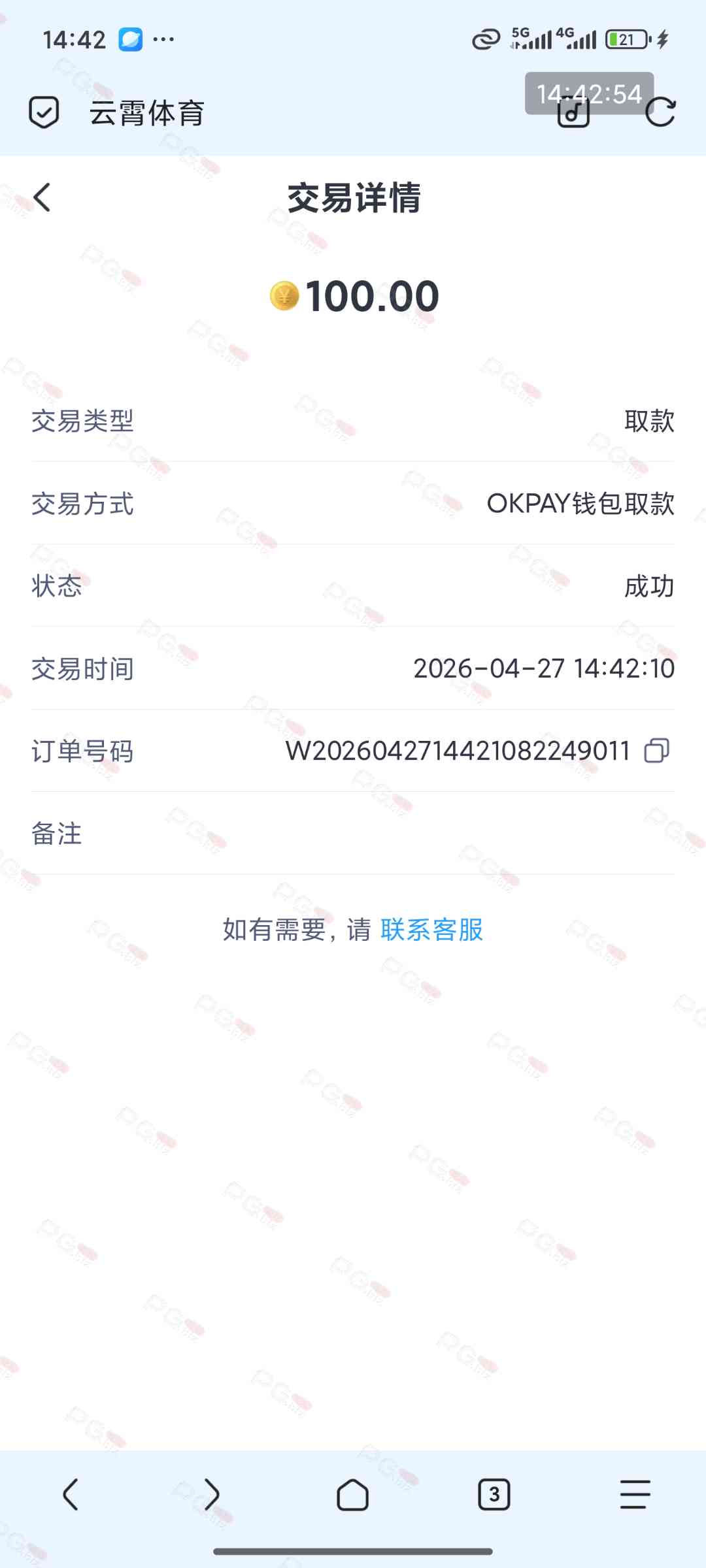The image size is (706, 1568).
Task: Open the 联系客服 link
Action: (431, 929)
